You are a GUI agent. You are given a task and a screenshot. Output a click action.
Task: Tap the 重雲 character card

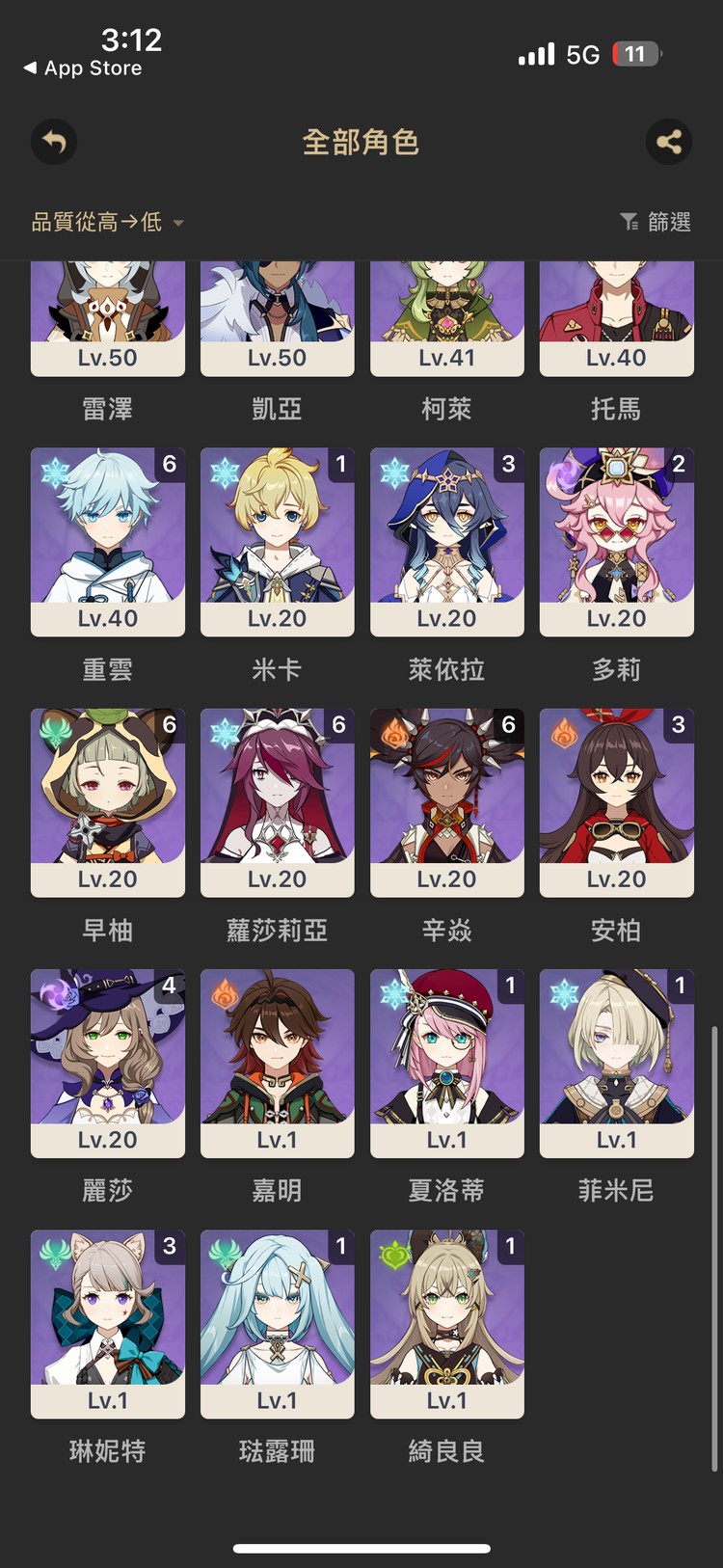[x=107, y=540]
